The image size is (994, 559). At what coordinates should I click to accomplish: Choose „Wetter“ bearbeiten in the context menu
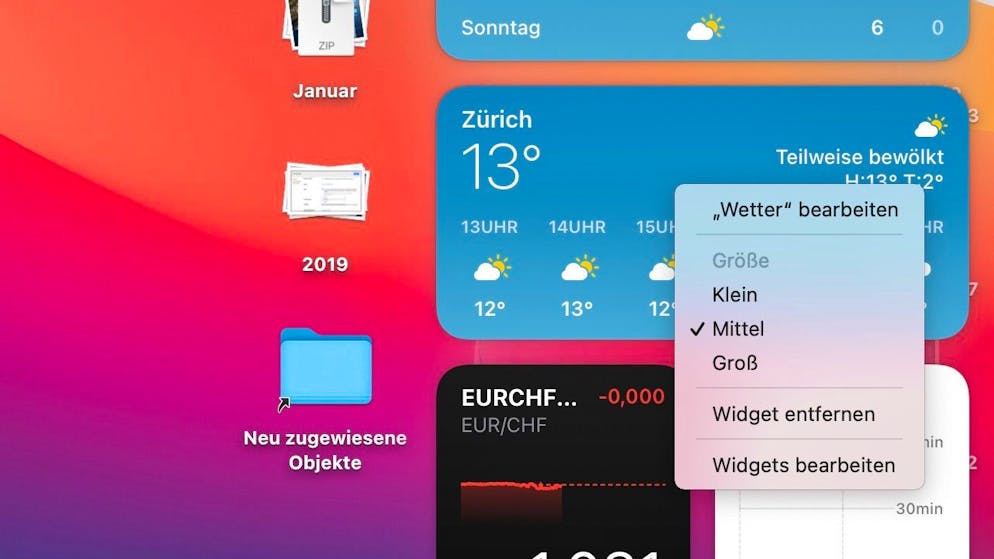tap(804, 210)
